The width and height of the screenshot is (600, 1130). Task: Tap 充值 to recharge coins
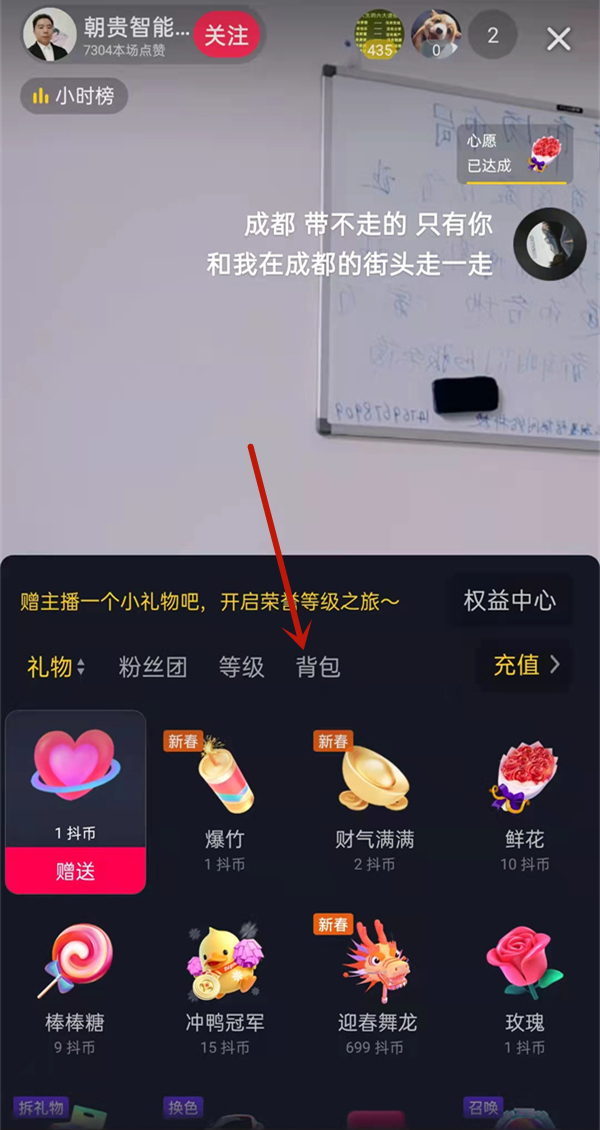pos(524,665)
